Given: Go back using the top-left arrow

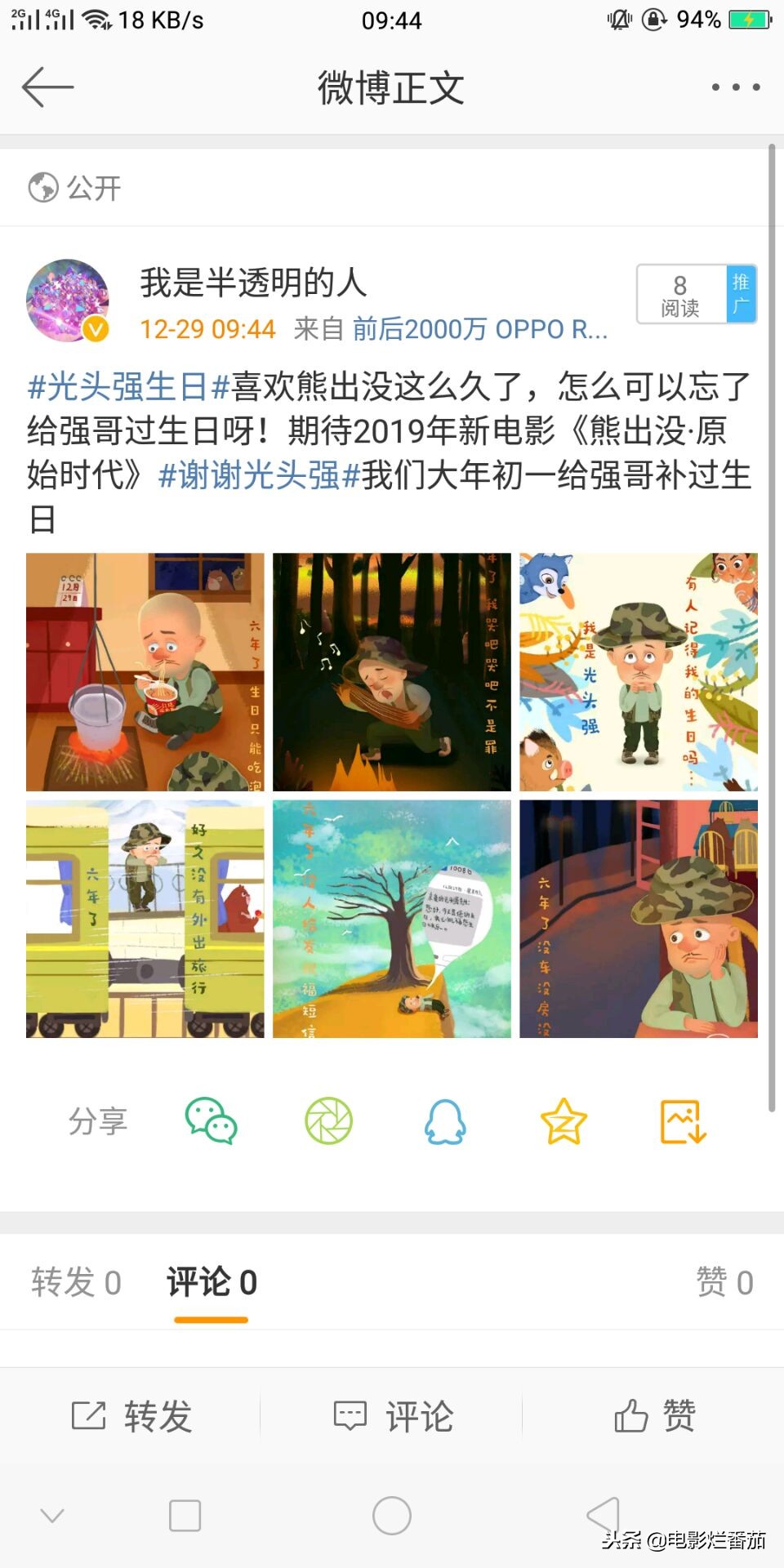Looking at the screenshot, I should [47, 87].
